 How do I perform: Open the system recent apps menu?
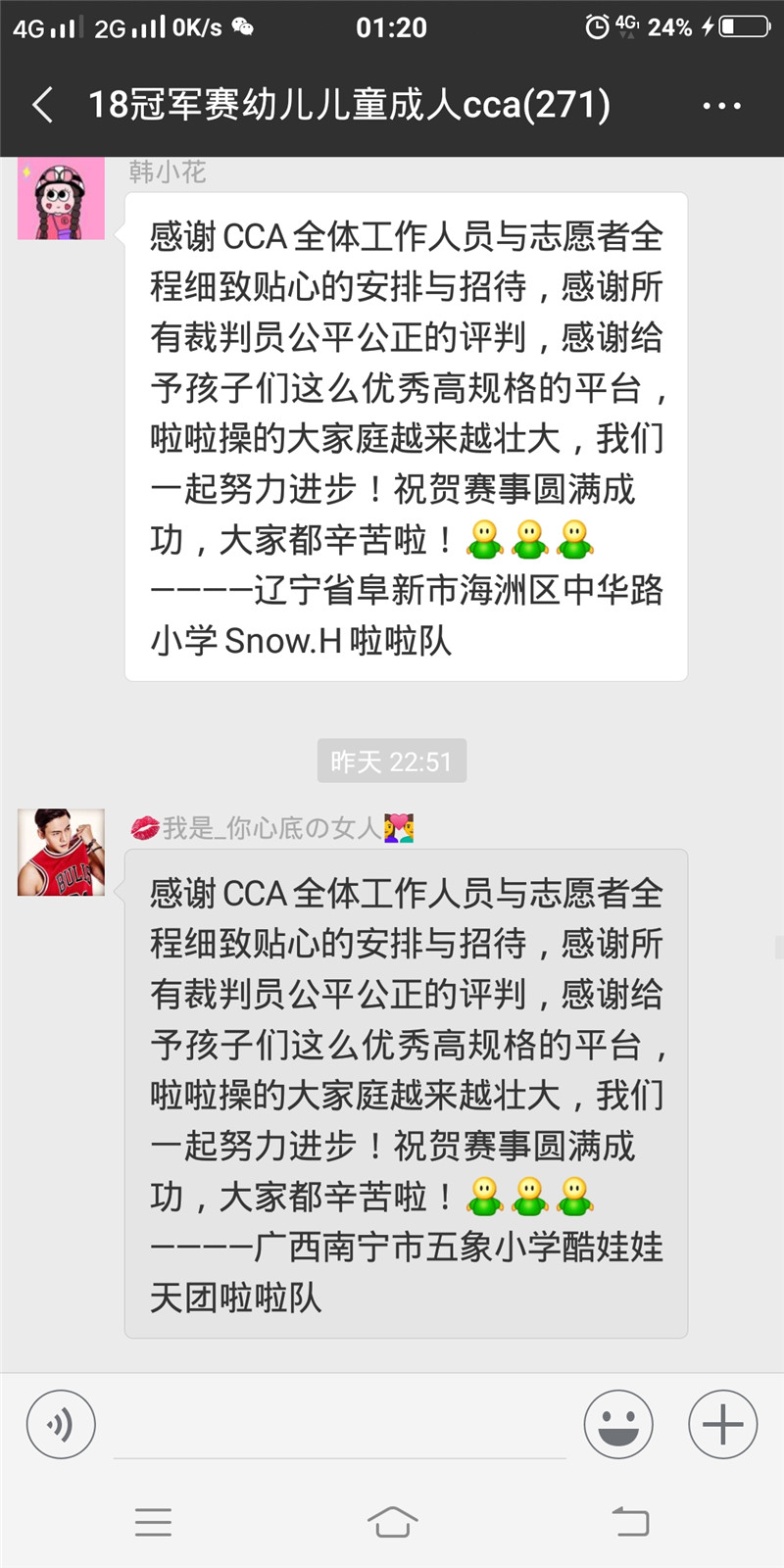point(153,1522)
